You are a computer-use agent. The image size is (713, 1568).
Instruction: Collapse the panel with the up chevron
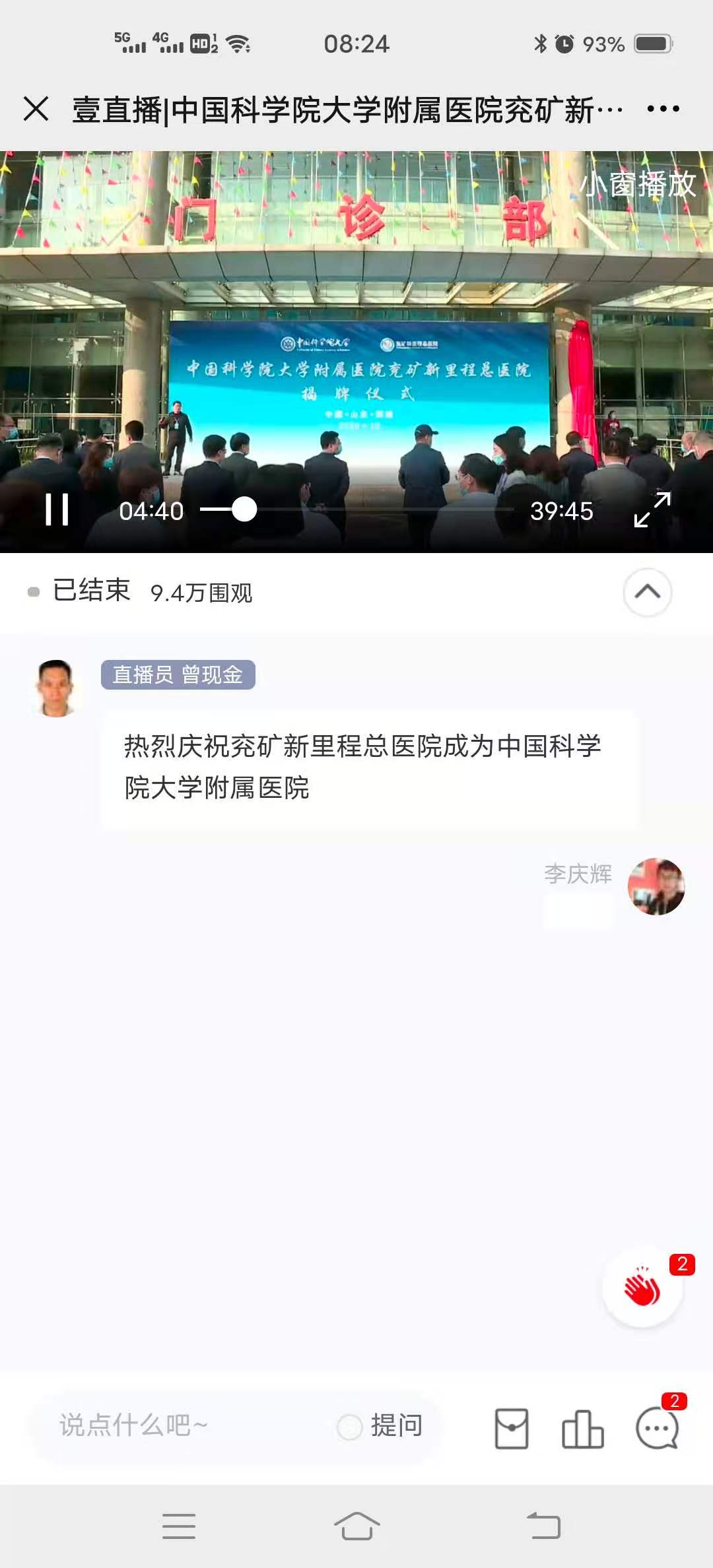pos(648,592)
